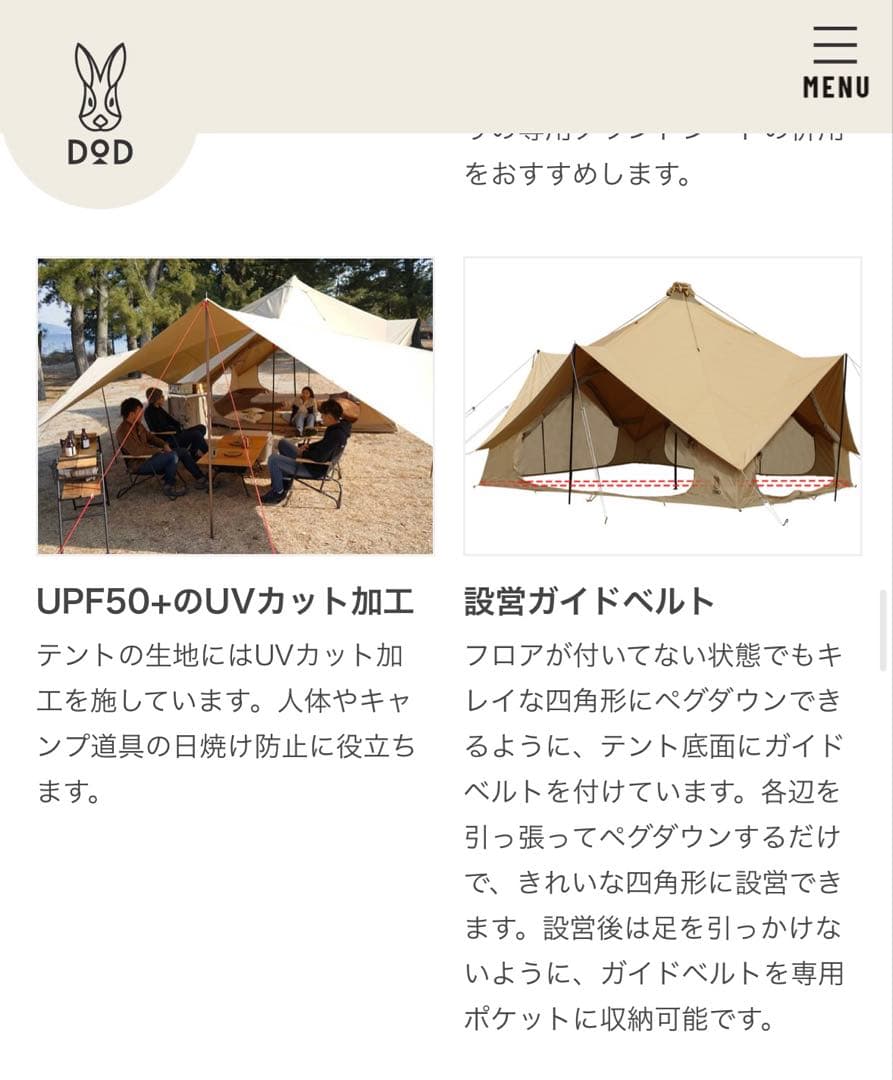
Task: Click the guide belt description text
Action: [663, 840]
